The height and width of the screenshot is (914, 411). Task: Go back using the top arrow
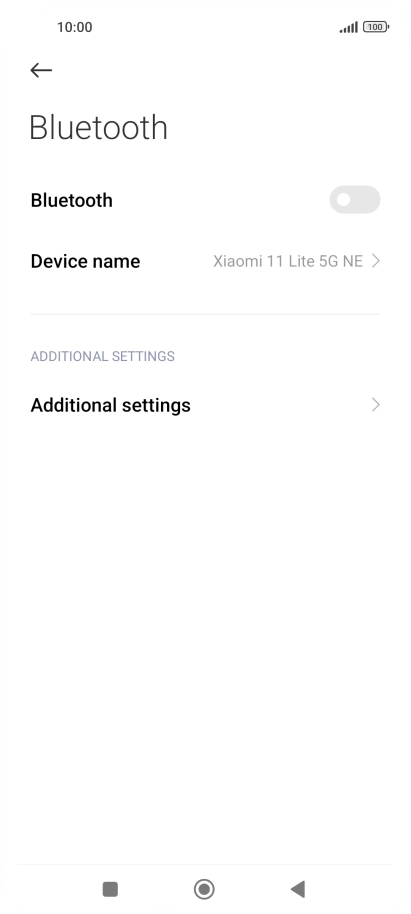point(41,71)
